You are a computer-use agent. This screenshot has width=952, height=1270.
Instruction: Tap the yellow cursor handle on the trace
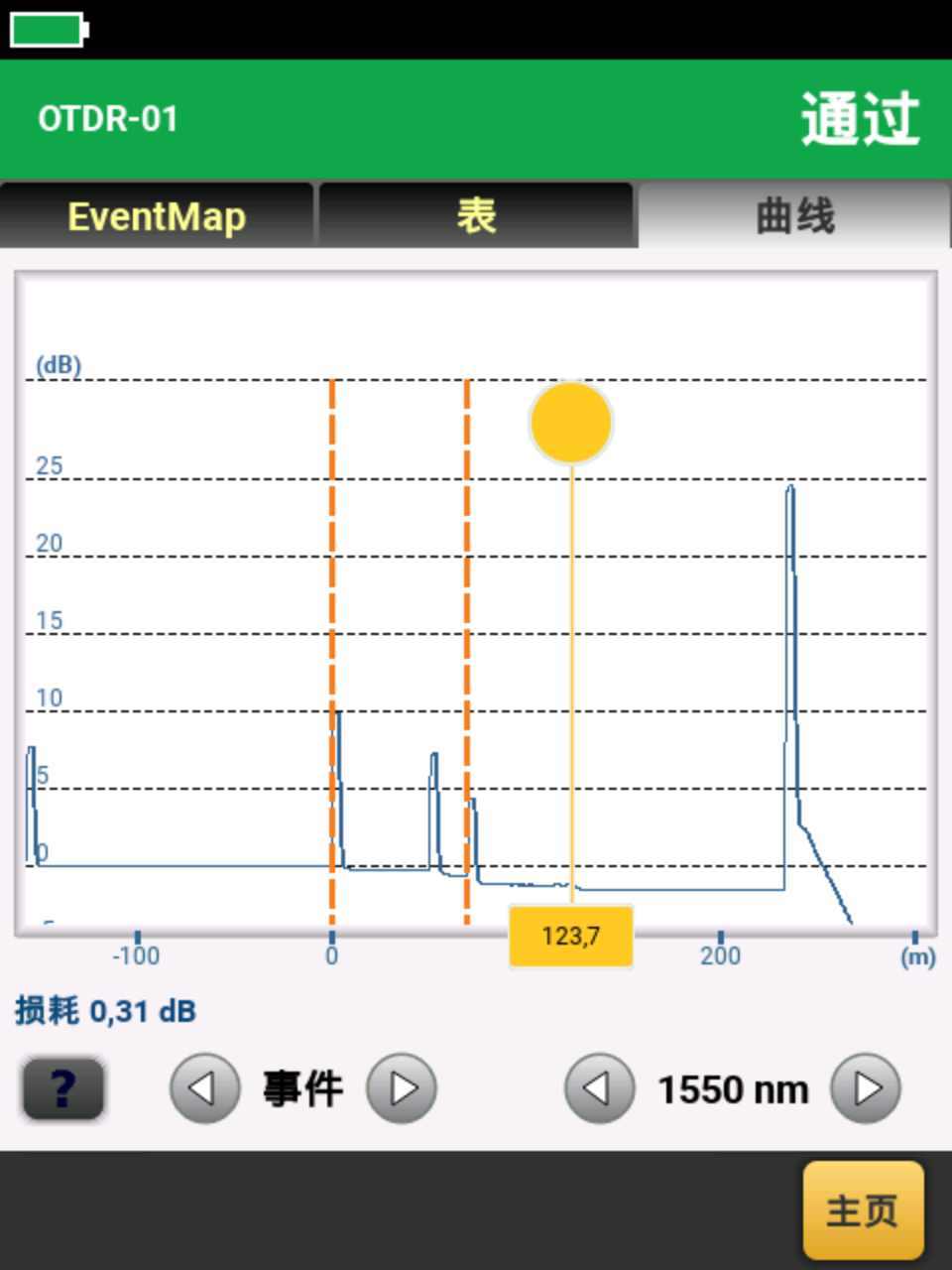pos(571,423)
